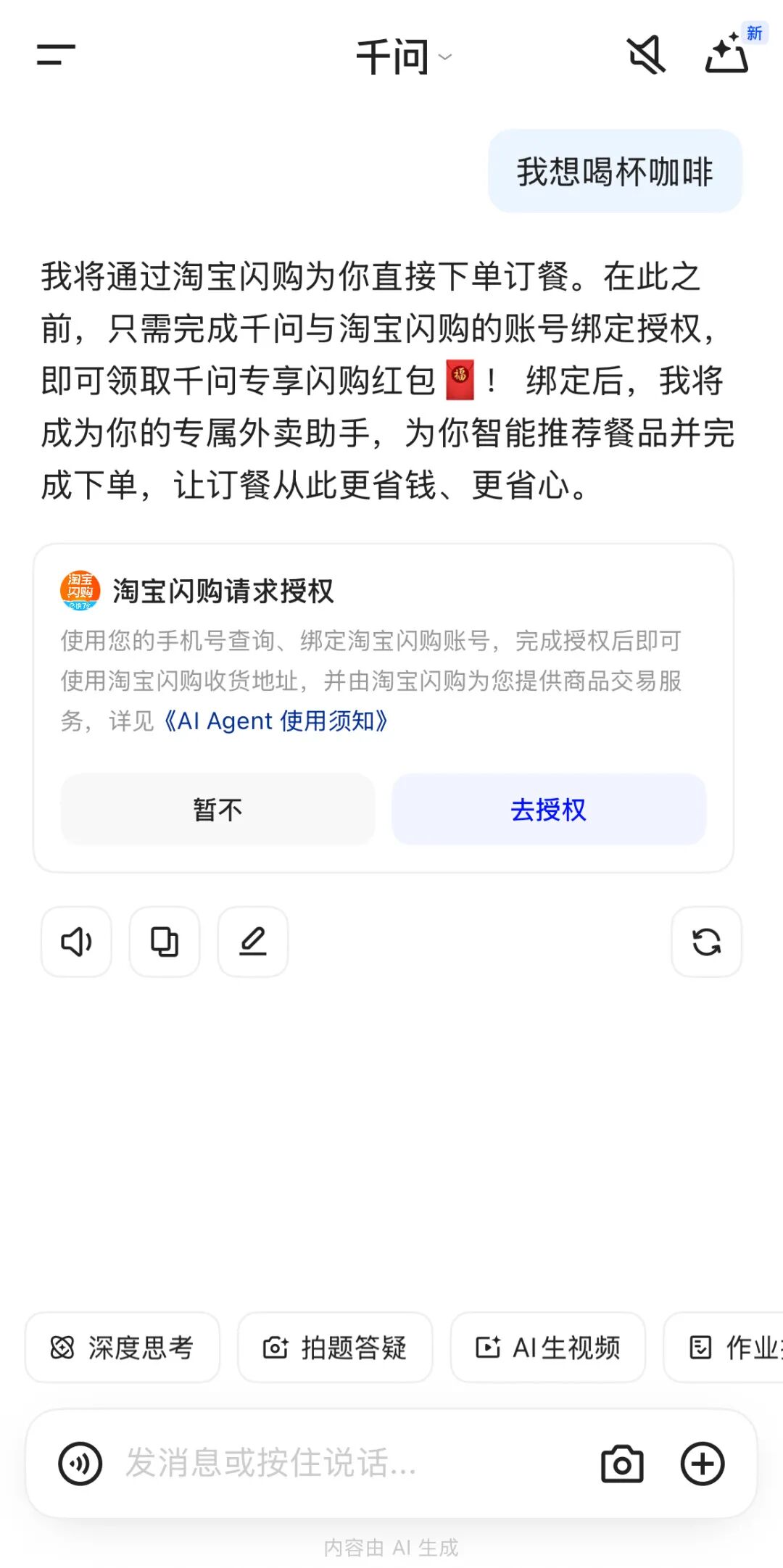Viewport: 783px width, 1568px height.
Task: Regenerate the assistant's response
Action: (706, 942)
